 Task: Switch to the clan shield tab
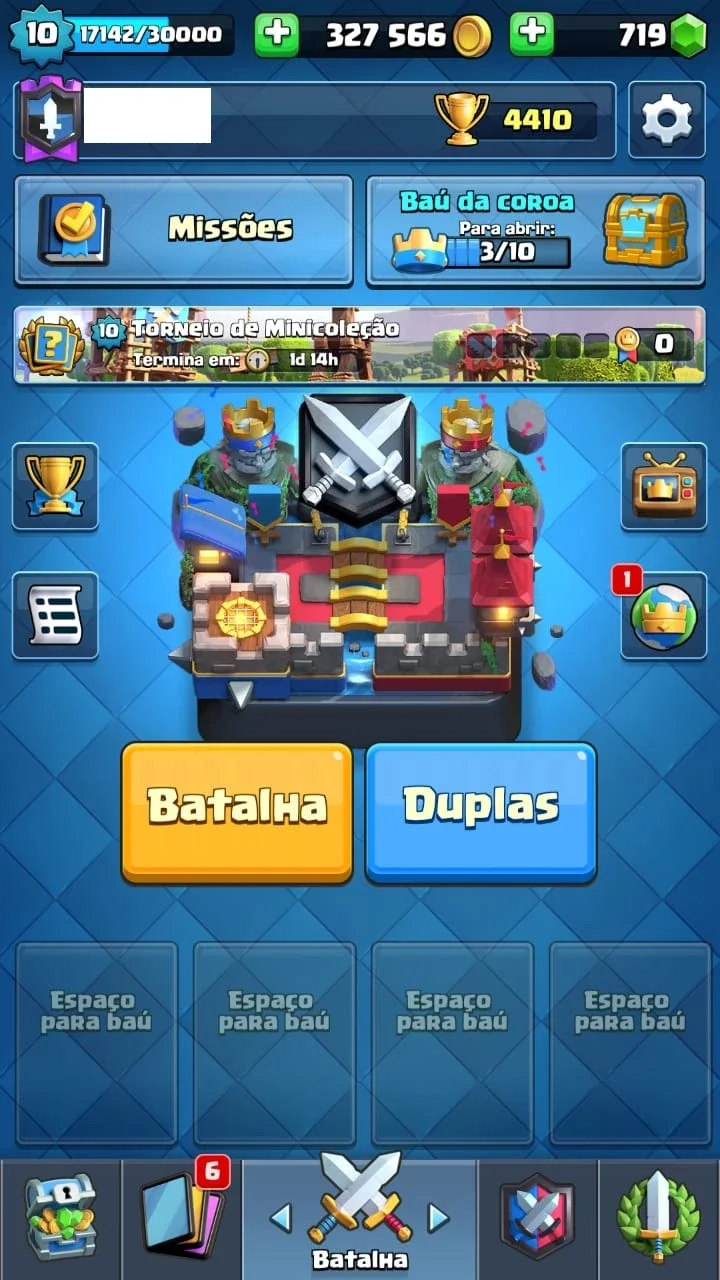[538, 1220]
